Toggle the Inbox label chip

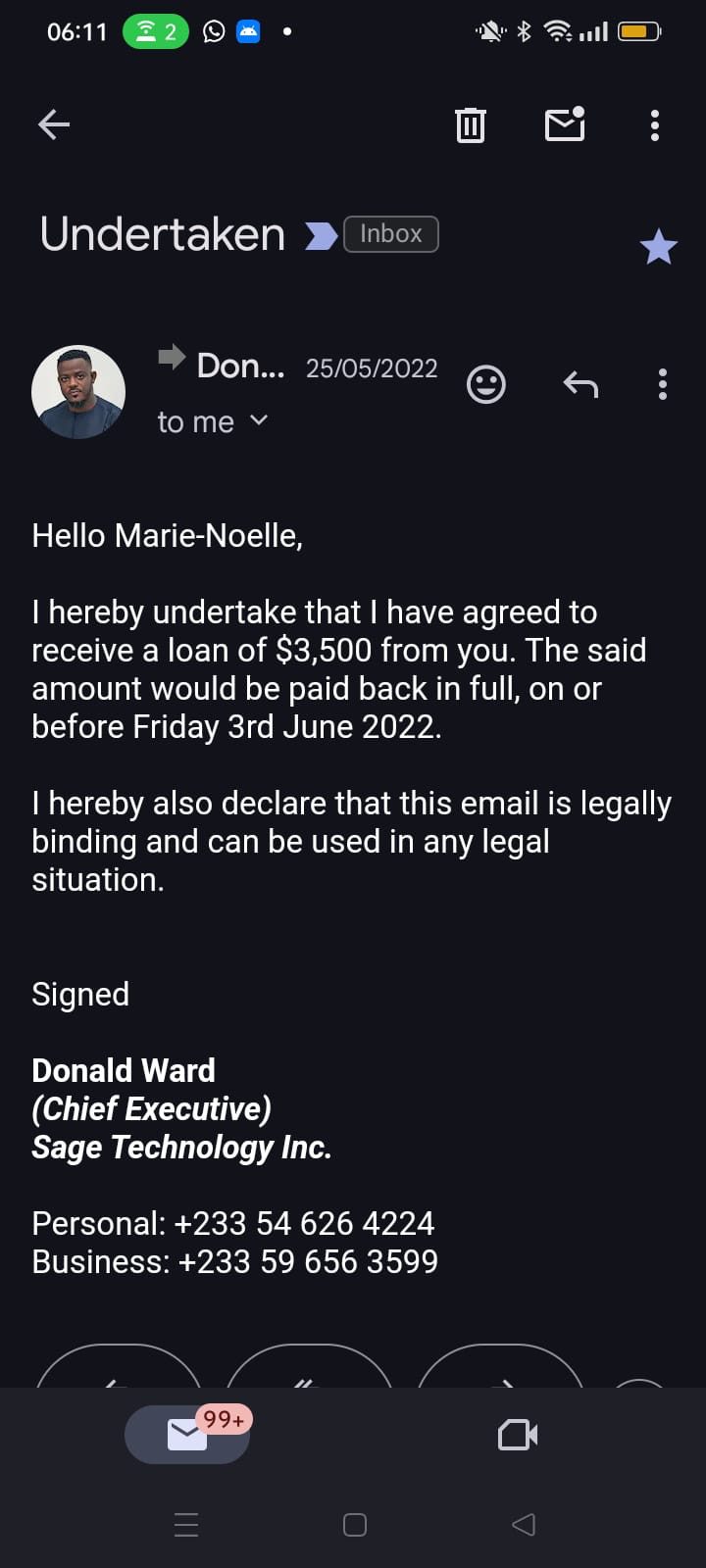point(391,233)
